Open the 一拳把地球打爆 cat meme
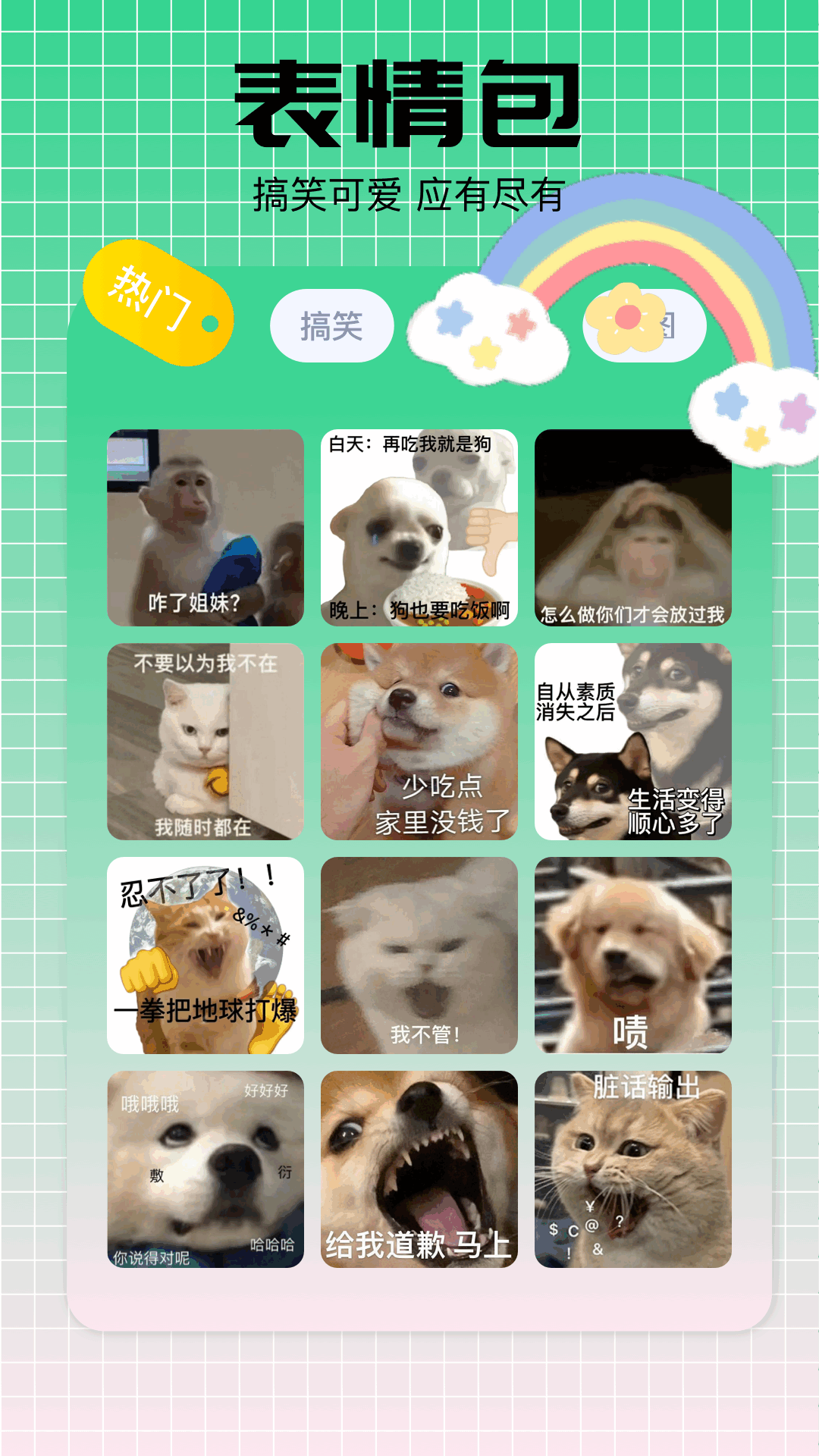Image resolution: width=819 pixels, height=1456 pixels. pos(203,957)
